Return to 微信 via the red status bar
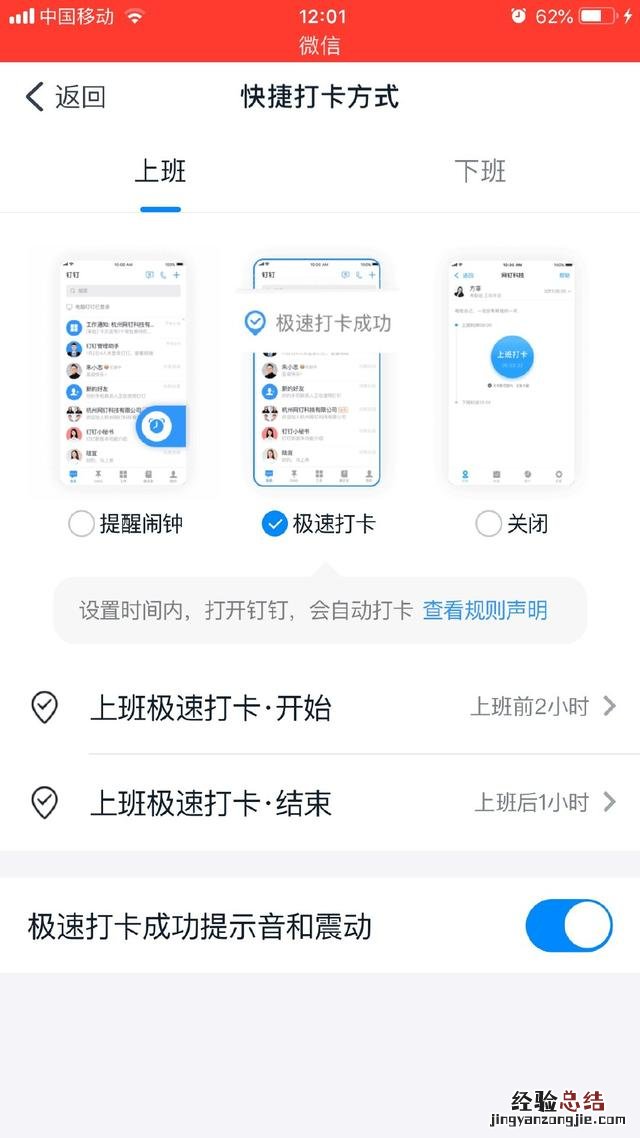The height and width of the screenshot is (1138, 640). pyautogui.click(x=320, y=45)
